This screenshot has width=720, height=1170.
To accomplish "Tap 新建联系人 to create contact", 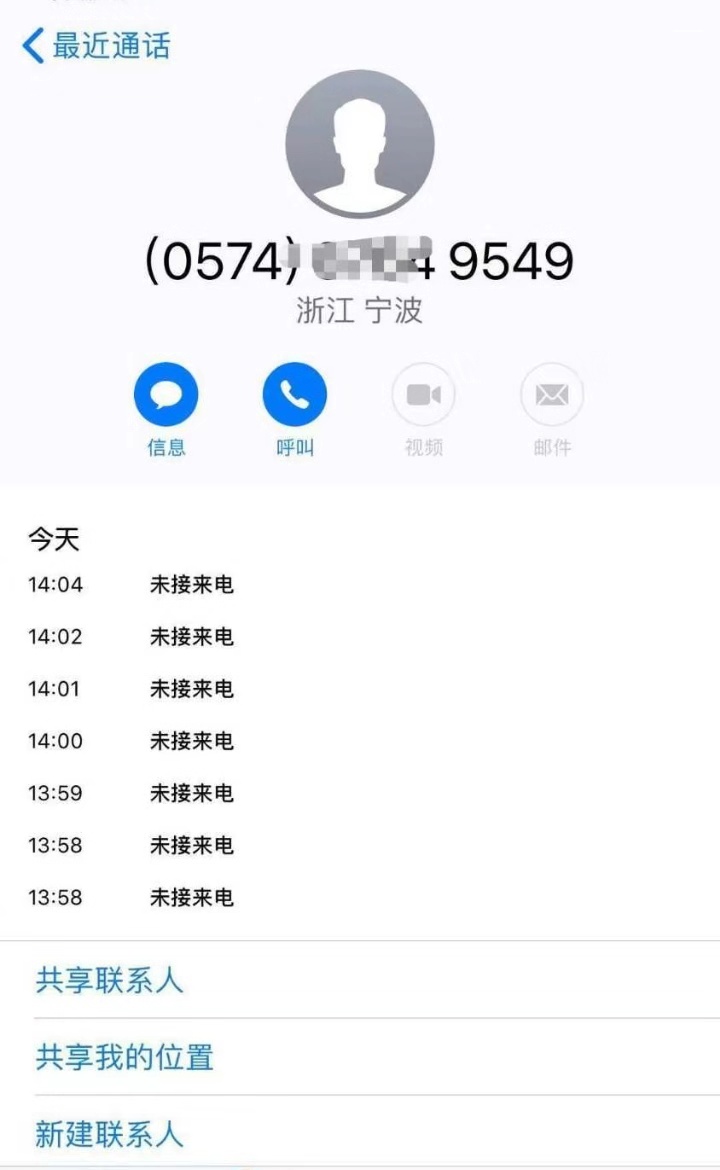I will tap(360, 1133).
